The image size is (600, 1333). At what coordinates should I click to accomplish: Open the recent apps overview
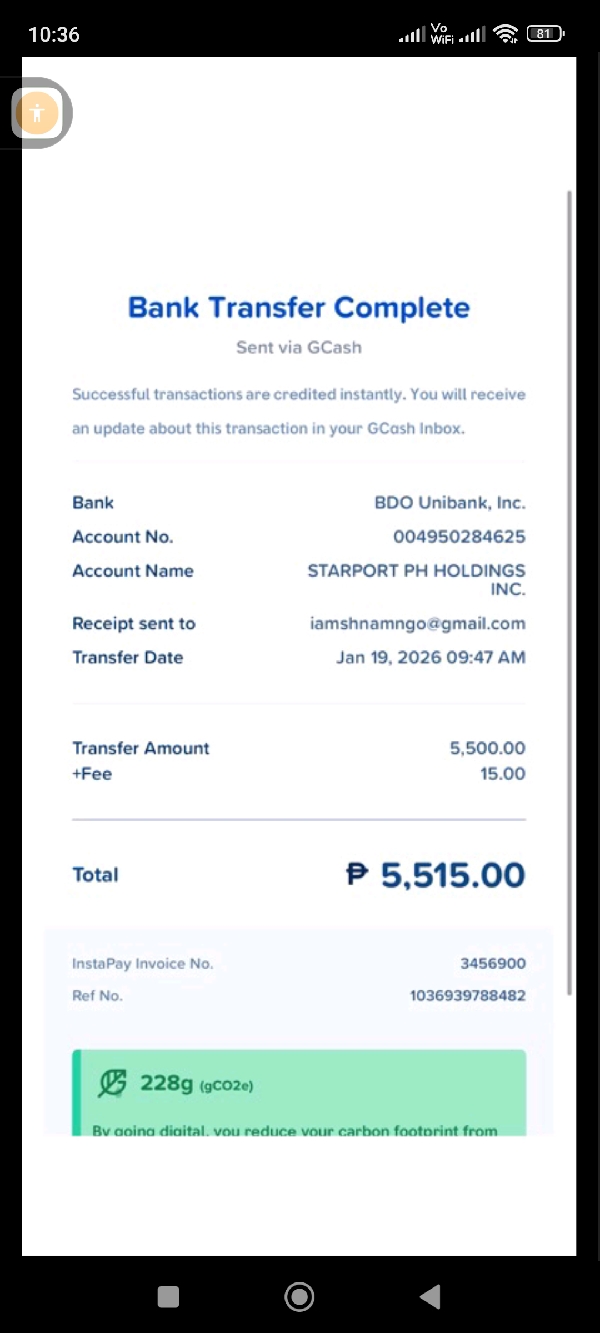pyautogui.click(x=169, y=1297)
